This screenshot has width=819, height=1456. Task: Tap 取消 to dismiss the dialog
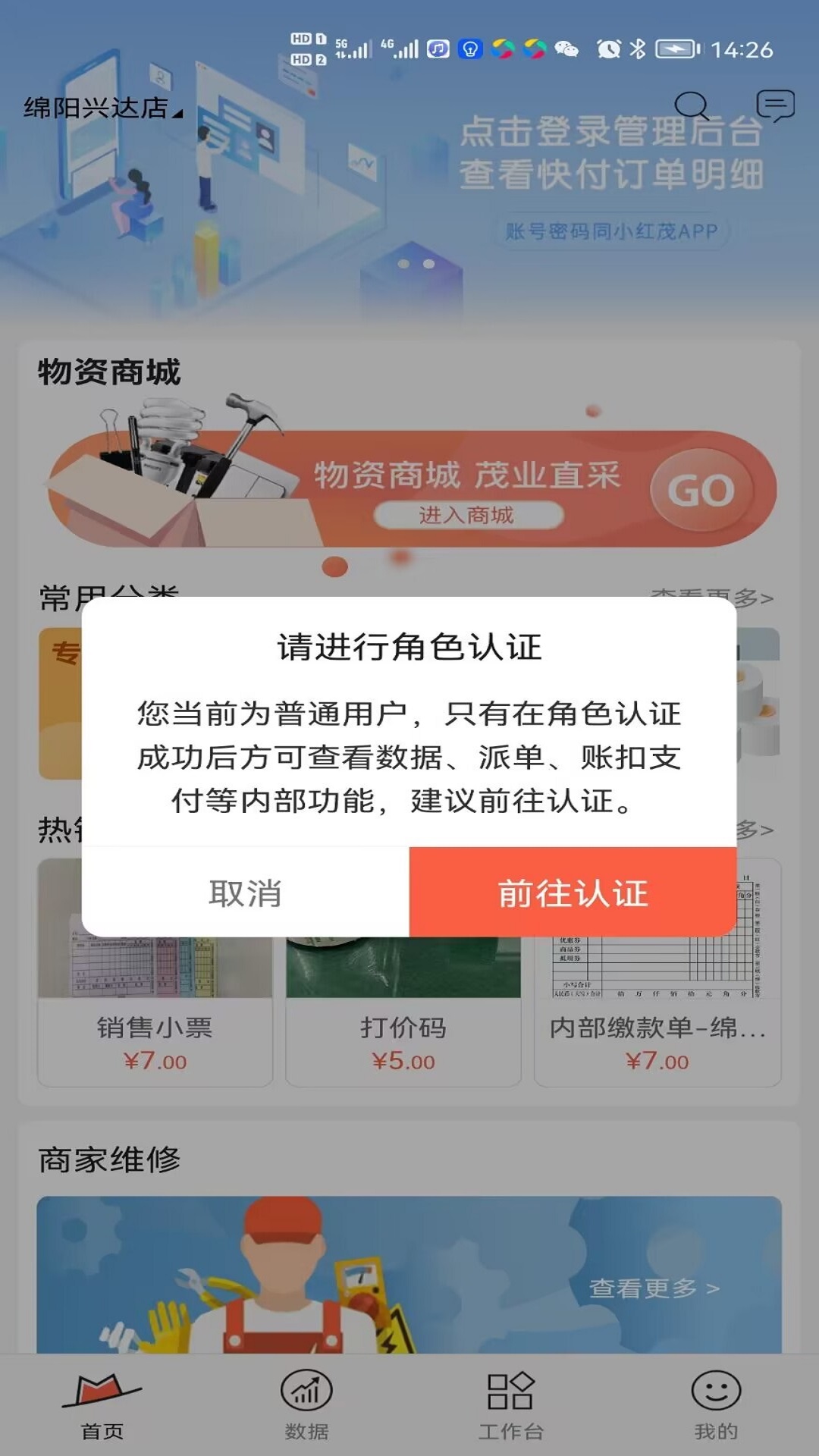click(245, 893)
